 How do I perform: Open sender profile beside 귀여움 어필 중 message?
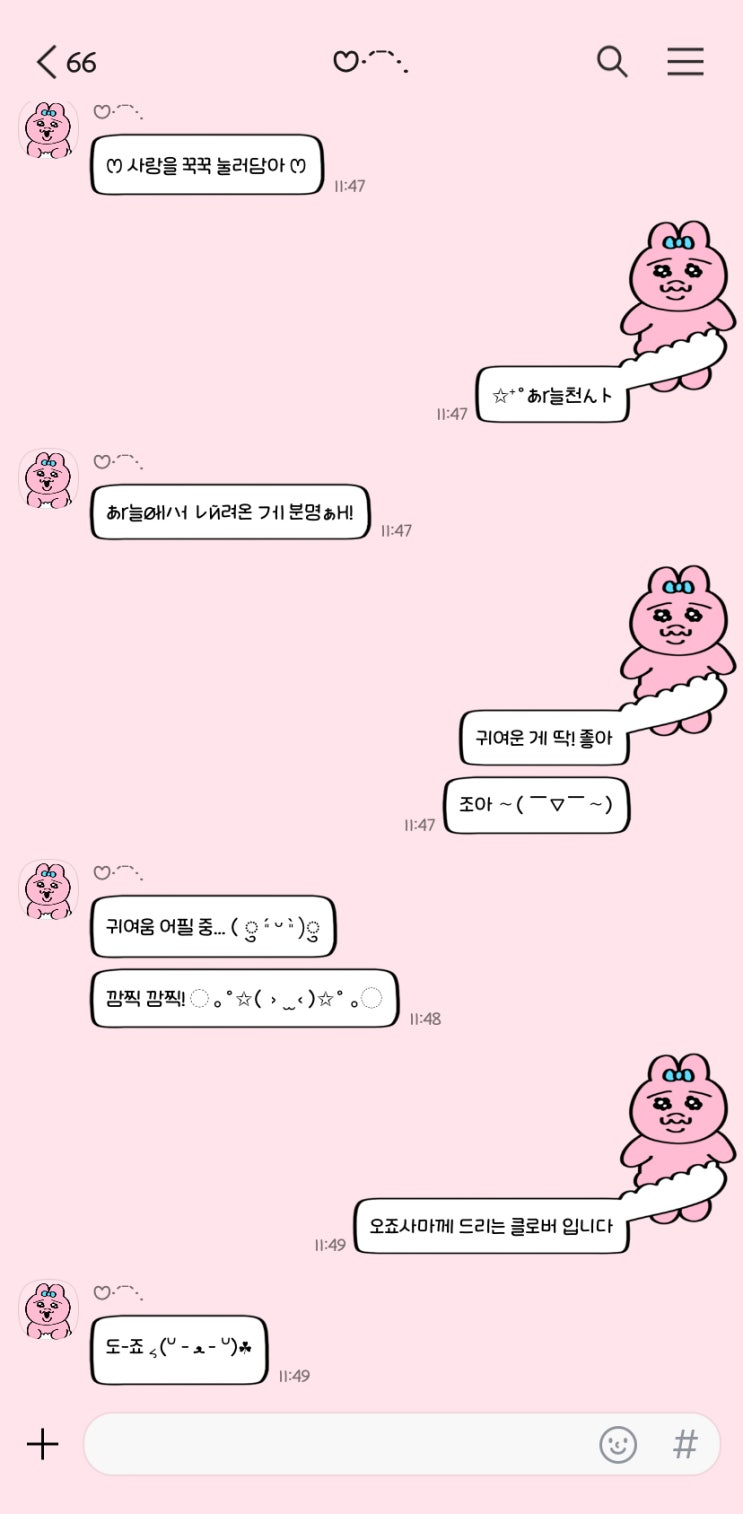click(x=48, y=890)
